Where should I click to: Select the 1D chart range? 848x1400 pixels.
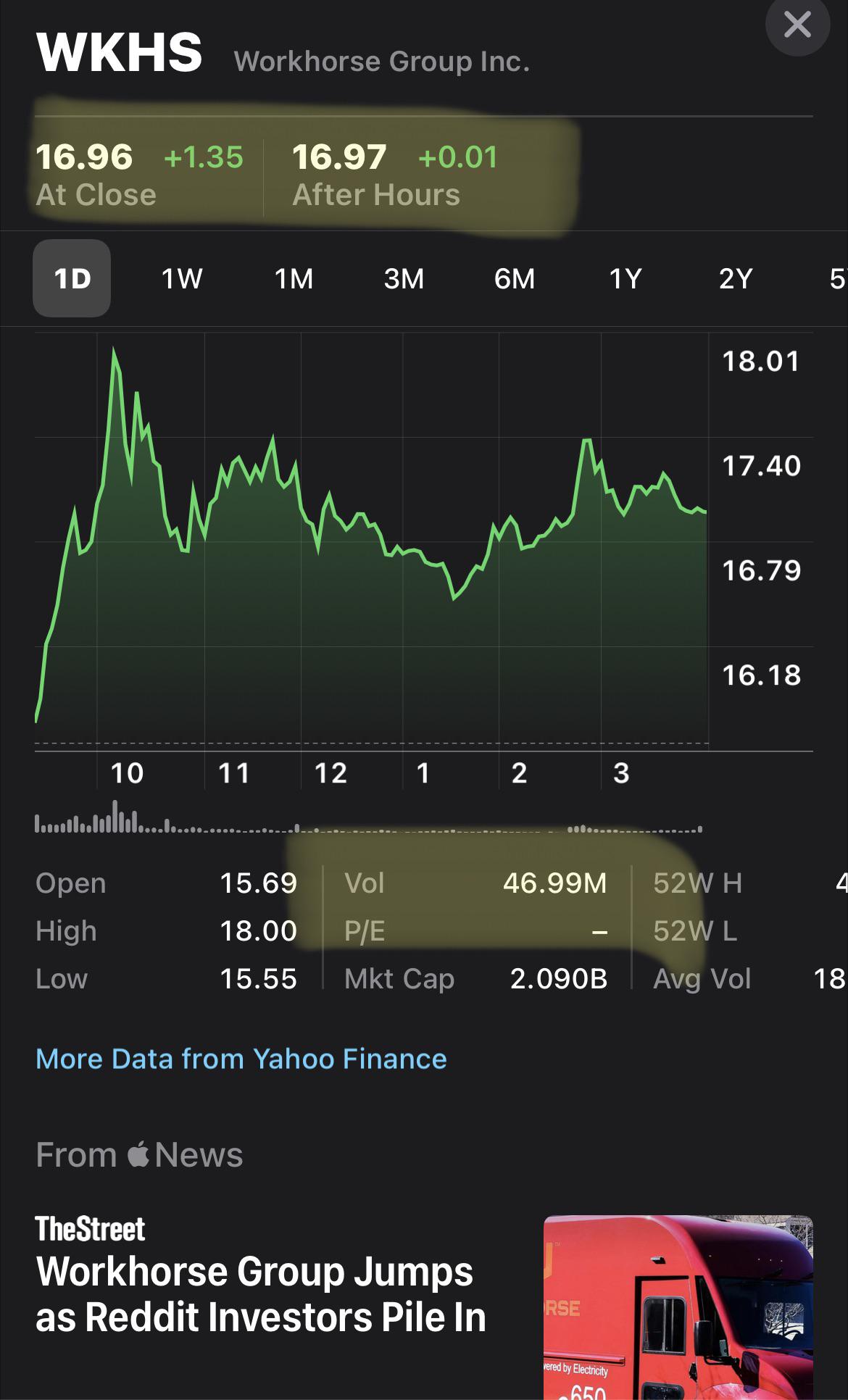pyautogui.click(x=72, y=278)
